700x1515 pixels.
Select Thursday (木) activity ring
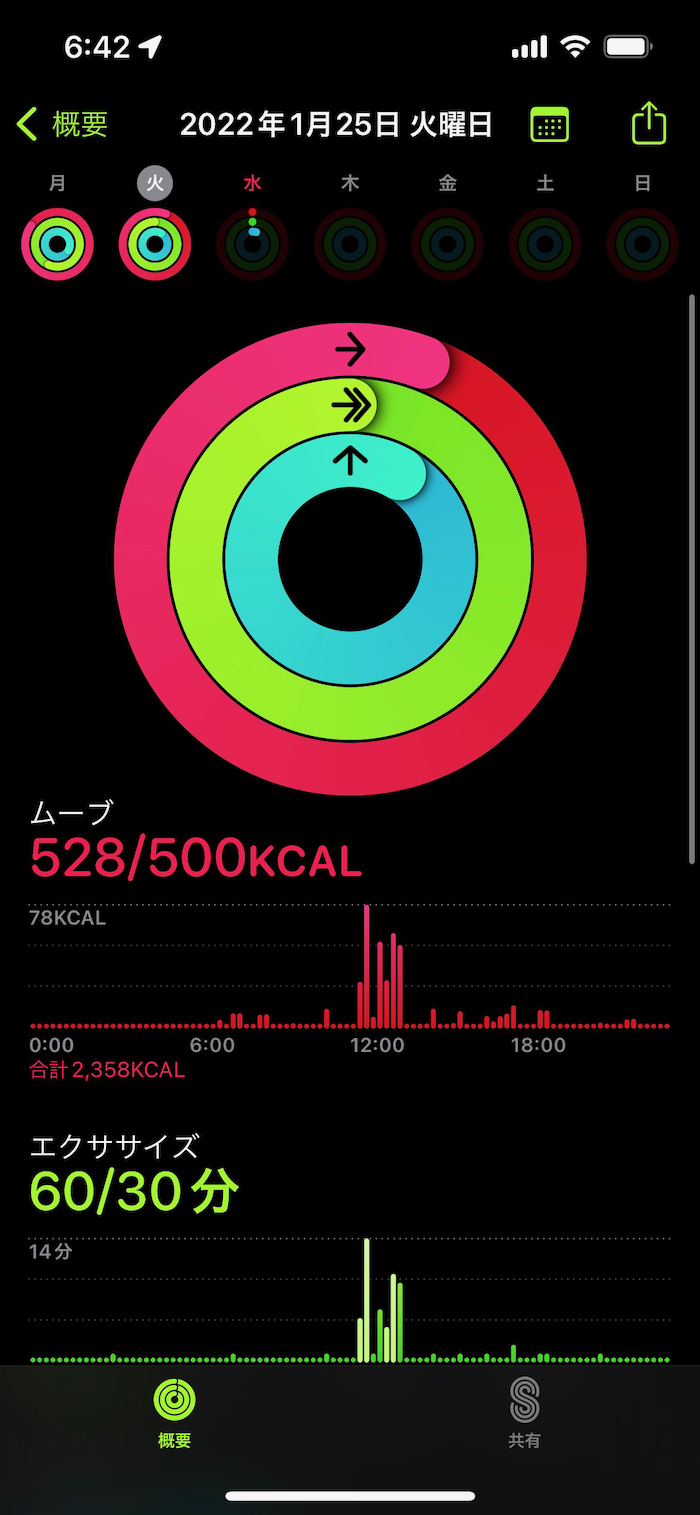350,243
